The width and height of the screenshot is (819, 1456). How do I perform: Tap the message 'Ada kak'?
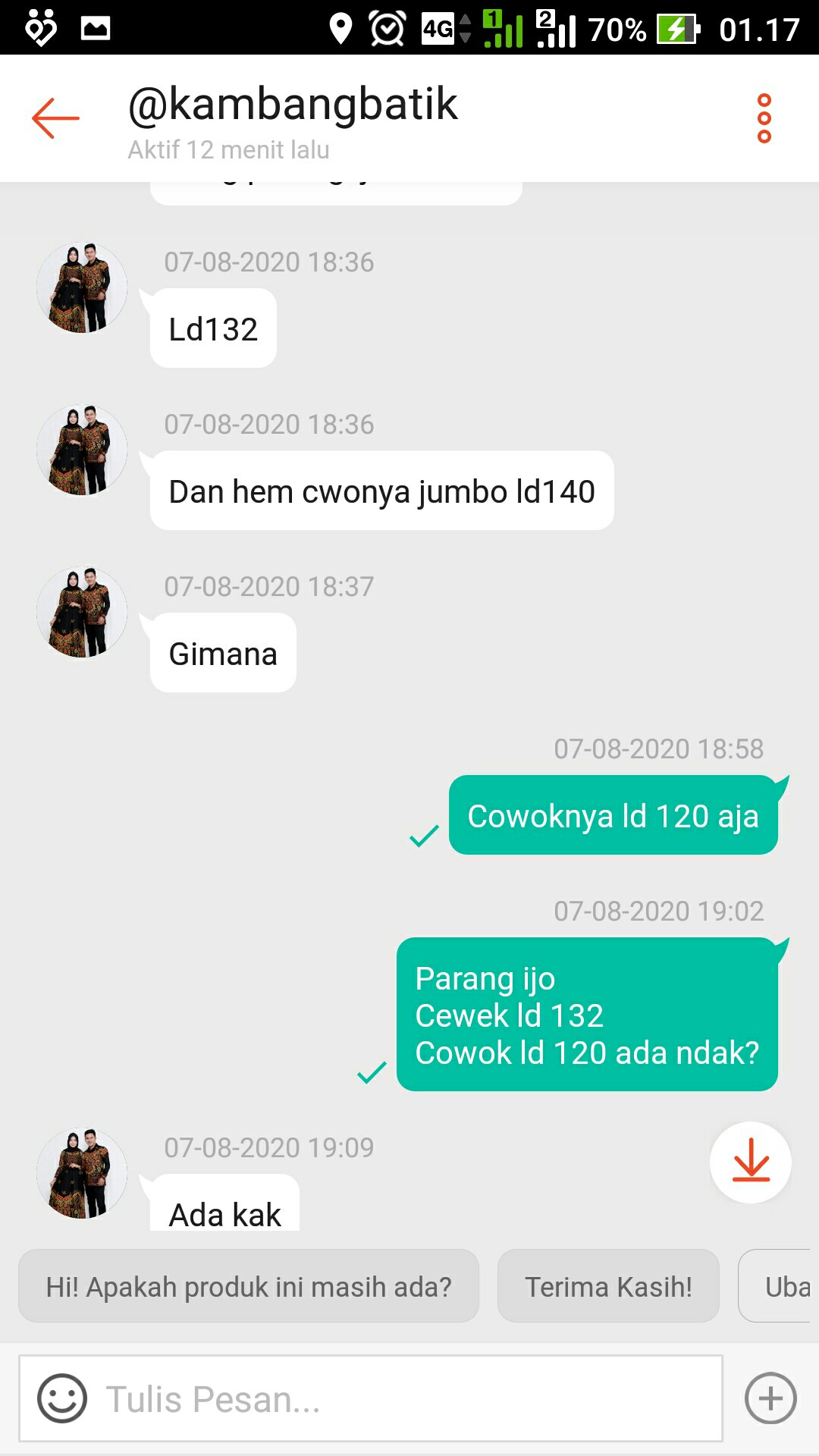coord(224,1211)
